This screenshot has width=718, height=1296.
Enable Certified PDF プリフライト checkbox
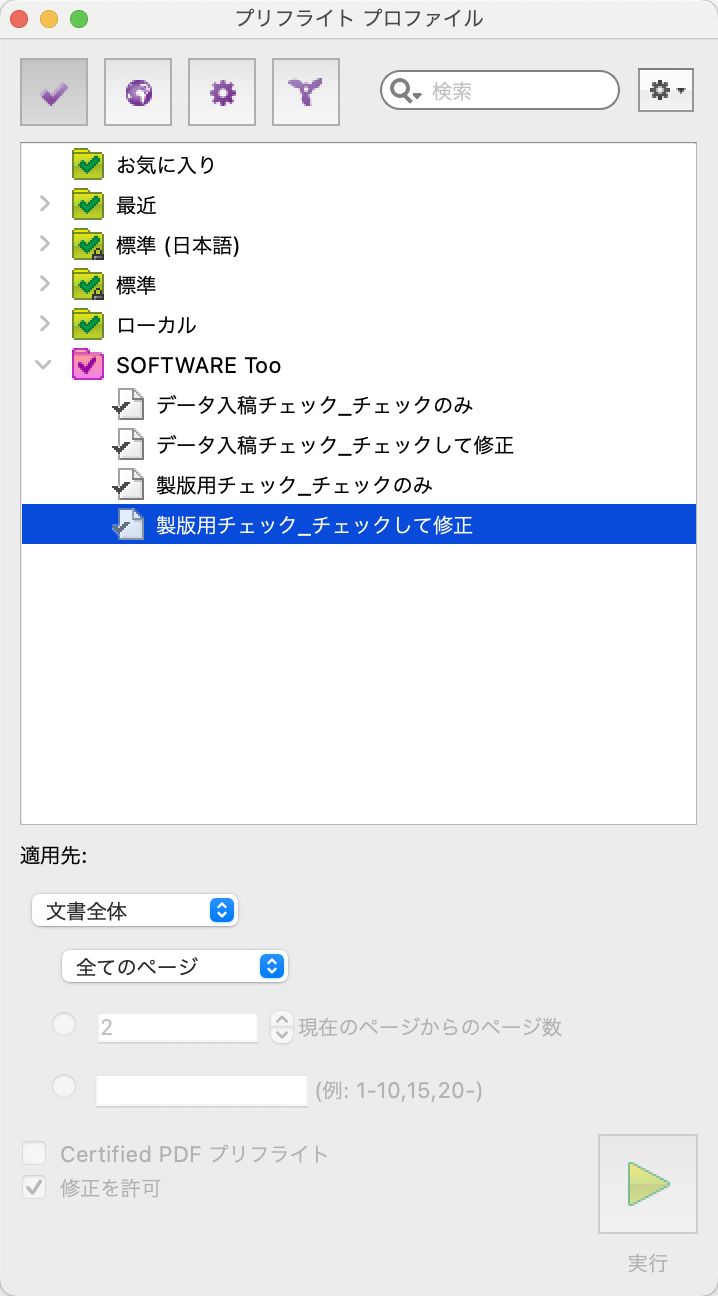[35, 1153]
